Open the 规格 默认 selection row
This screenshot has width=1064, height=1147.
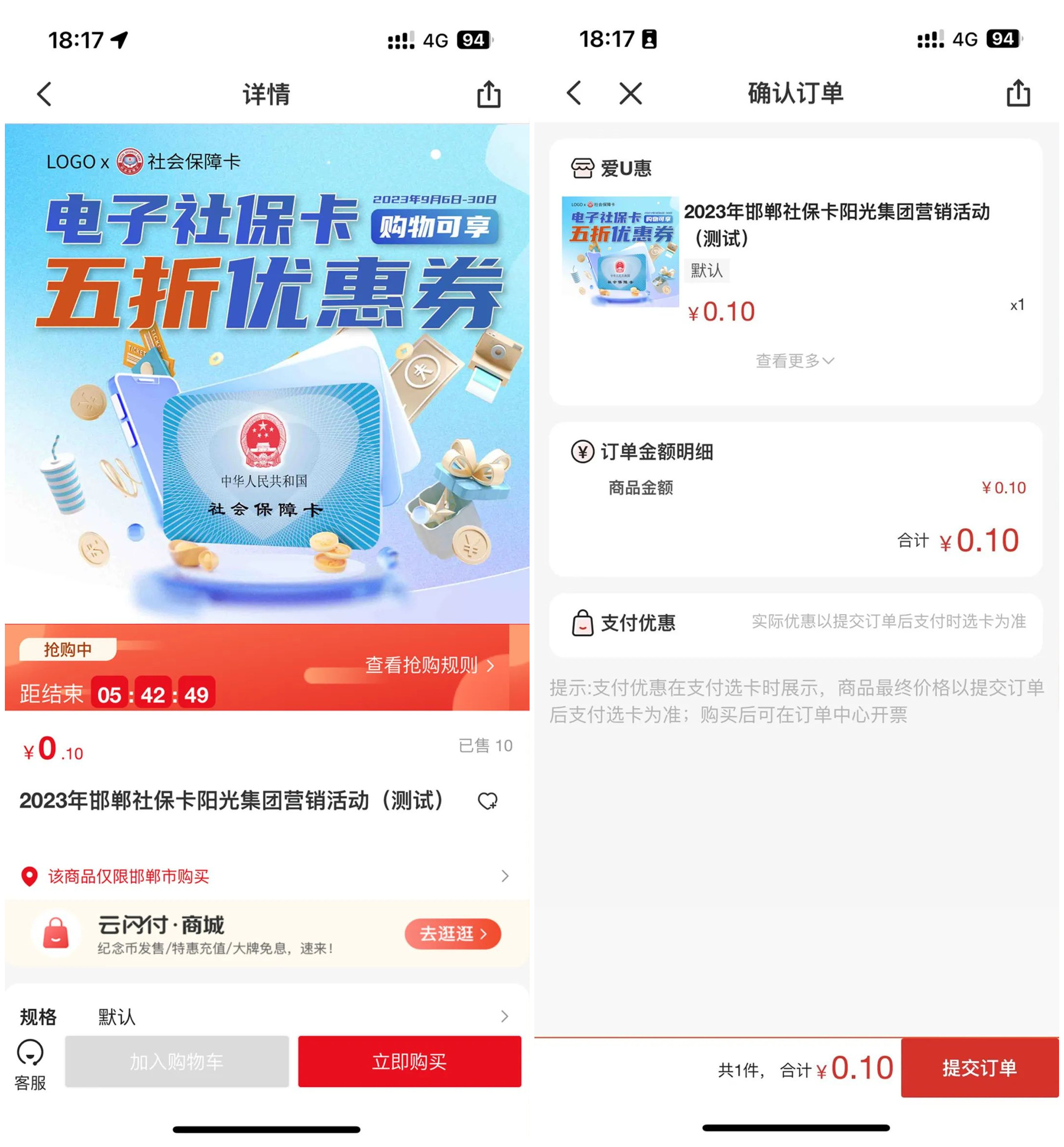point(265,1016)
